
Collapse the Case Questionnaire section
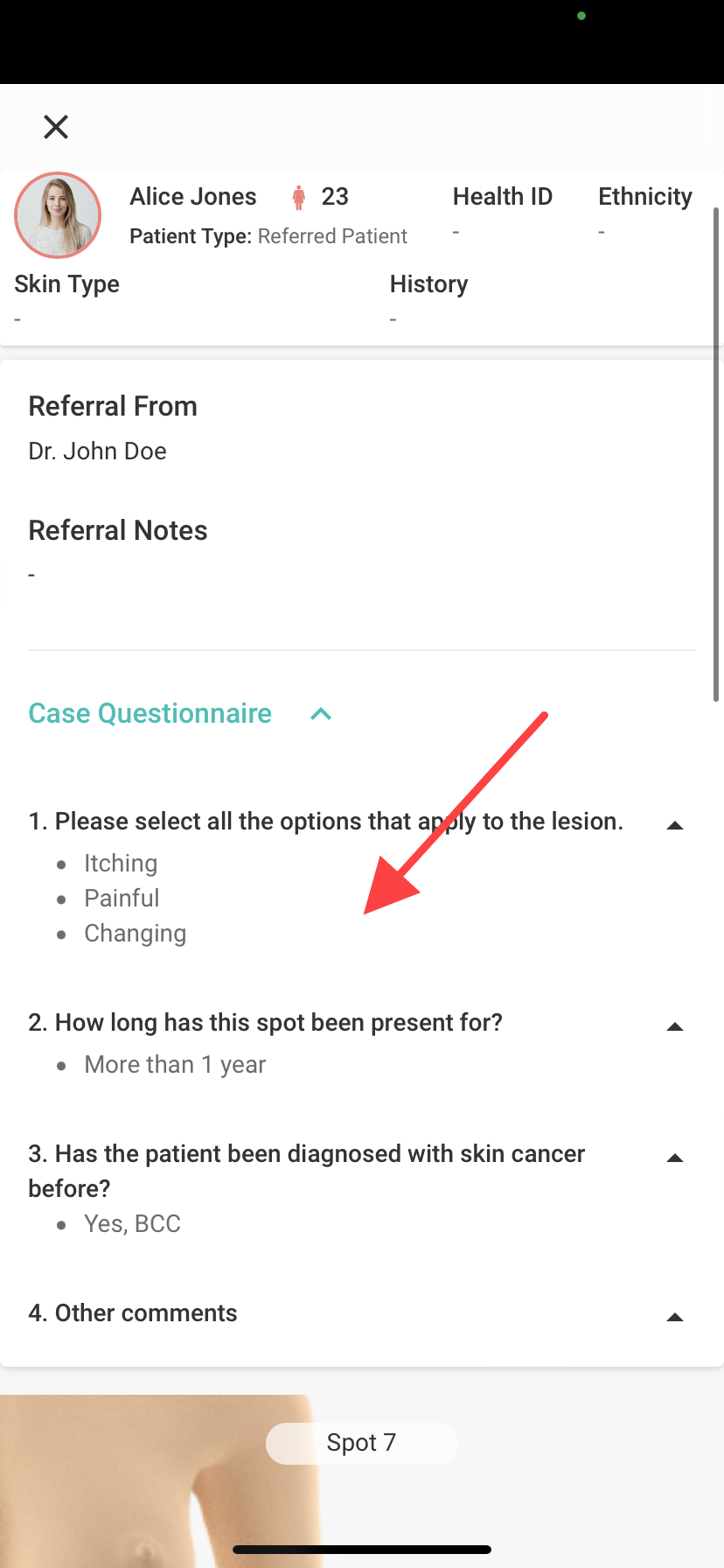(x=321, y=714)
